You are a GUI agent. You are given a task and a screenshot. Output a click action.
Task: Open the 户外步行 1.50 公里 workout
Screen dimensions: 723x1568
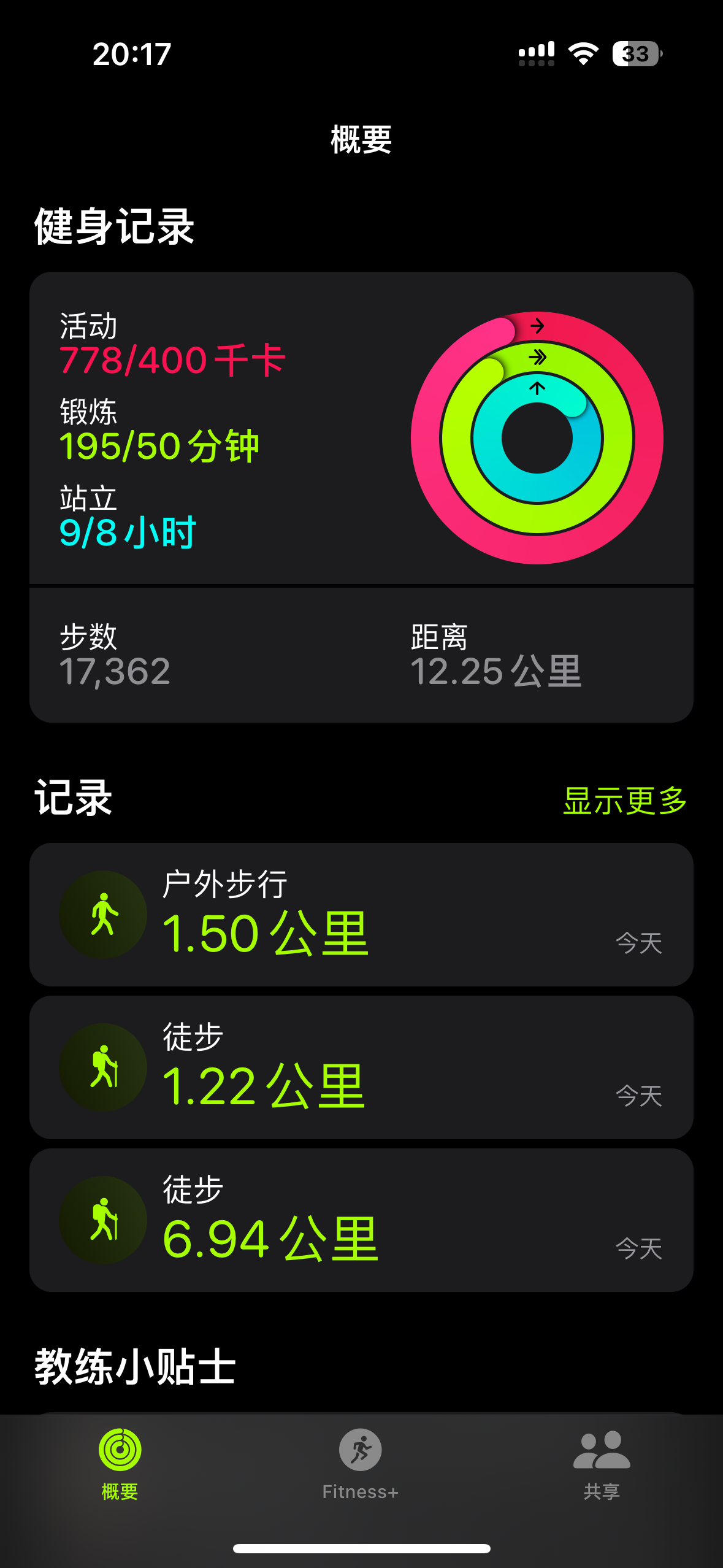[361, 914]
